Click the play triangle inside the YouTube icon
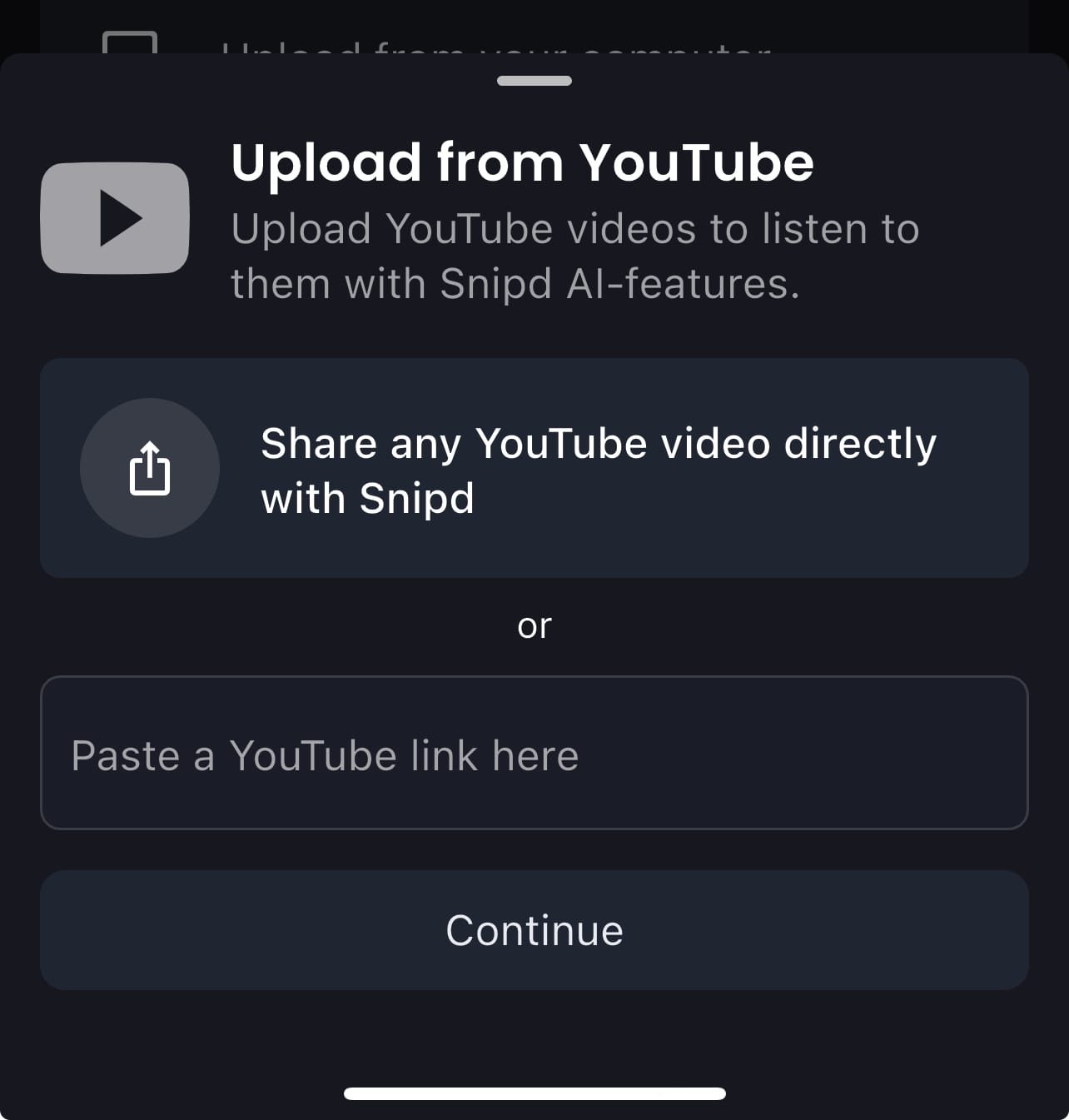 coord(123,217)
